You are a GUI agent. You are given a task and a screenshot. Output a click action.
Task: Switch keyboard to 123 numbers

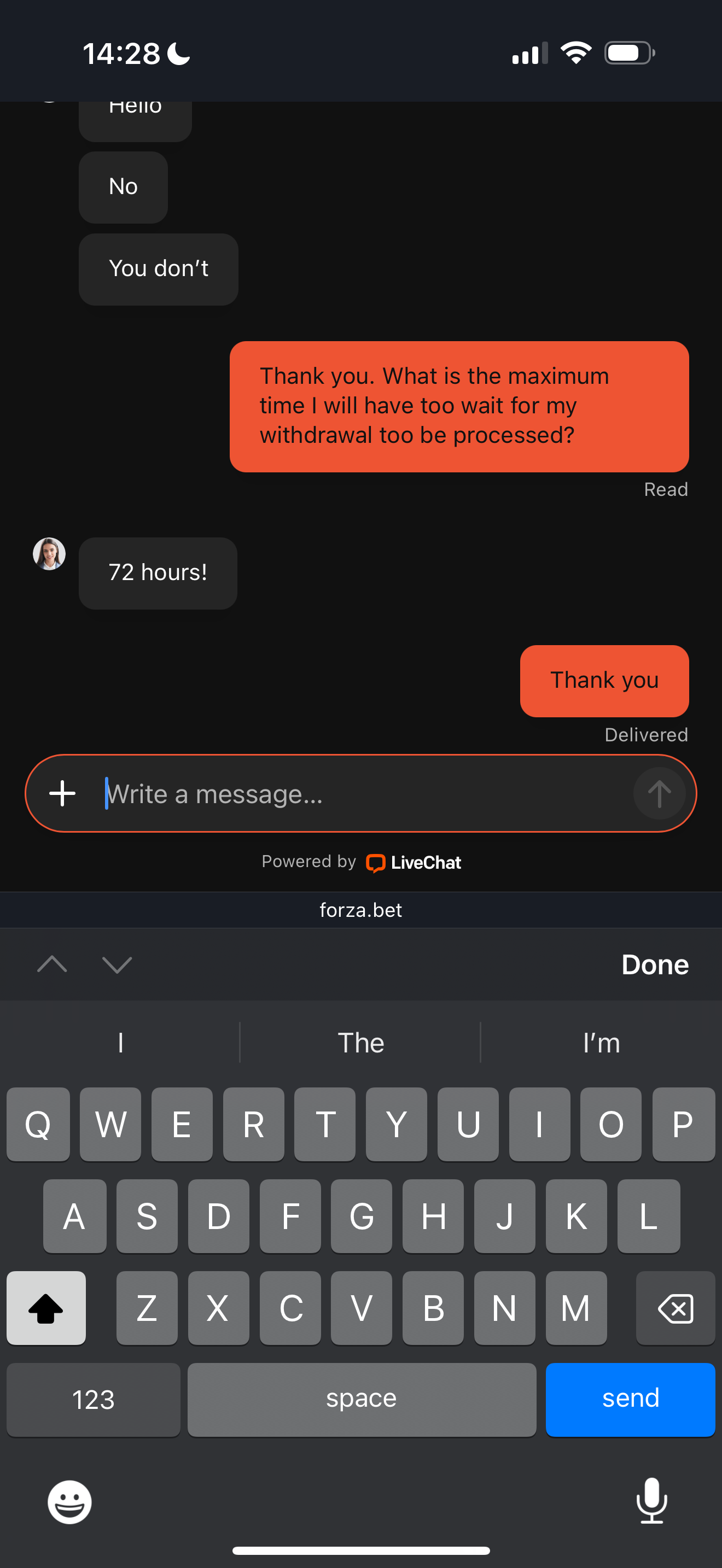pos(93,1399)
